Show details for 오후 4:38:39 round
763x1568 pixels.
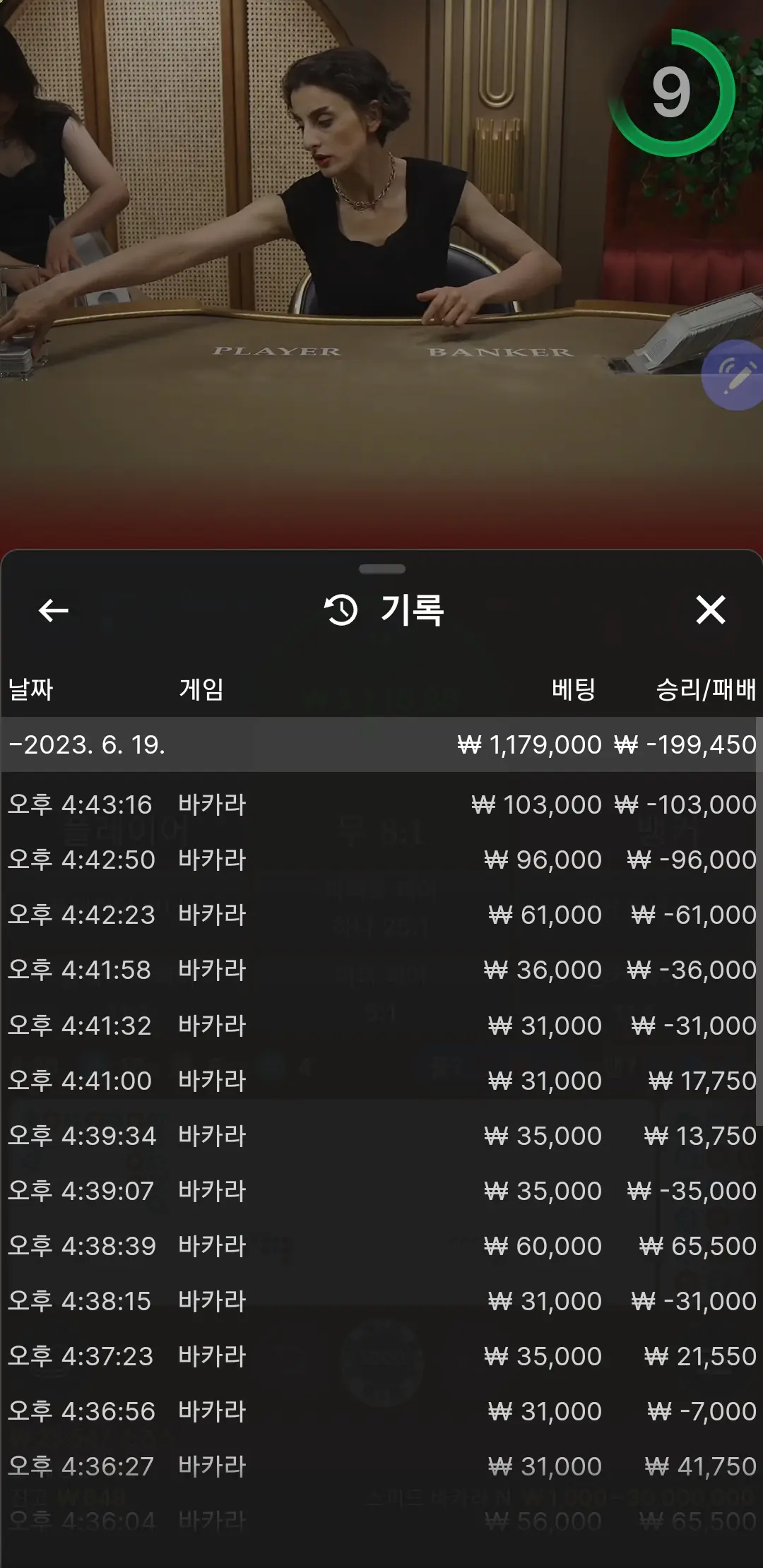pos(381,1246)
